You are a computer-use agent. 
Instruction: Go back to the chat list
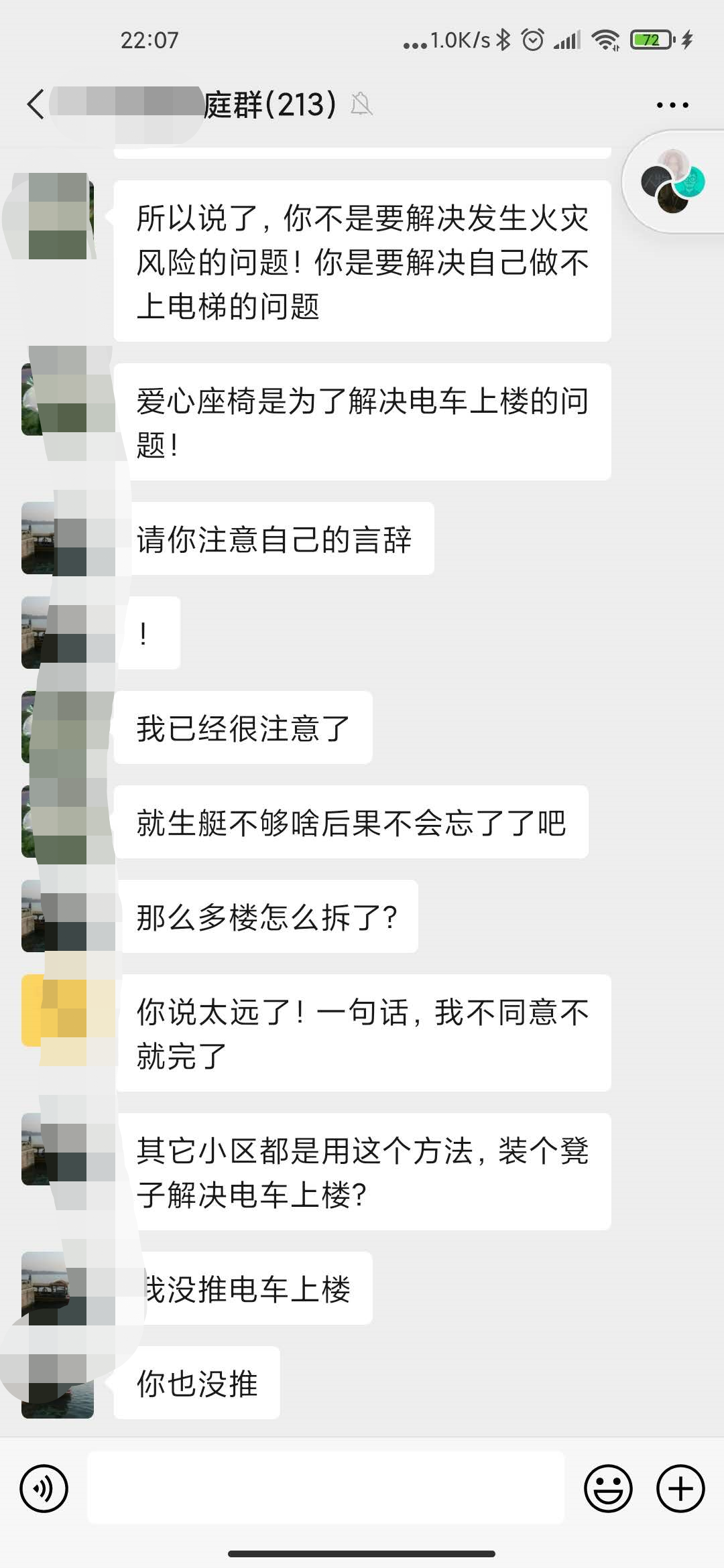[x=36, y=105]
